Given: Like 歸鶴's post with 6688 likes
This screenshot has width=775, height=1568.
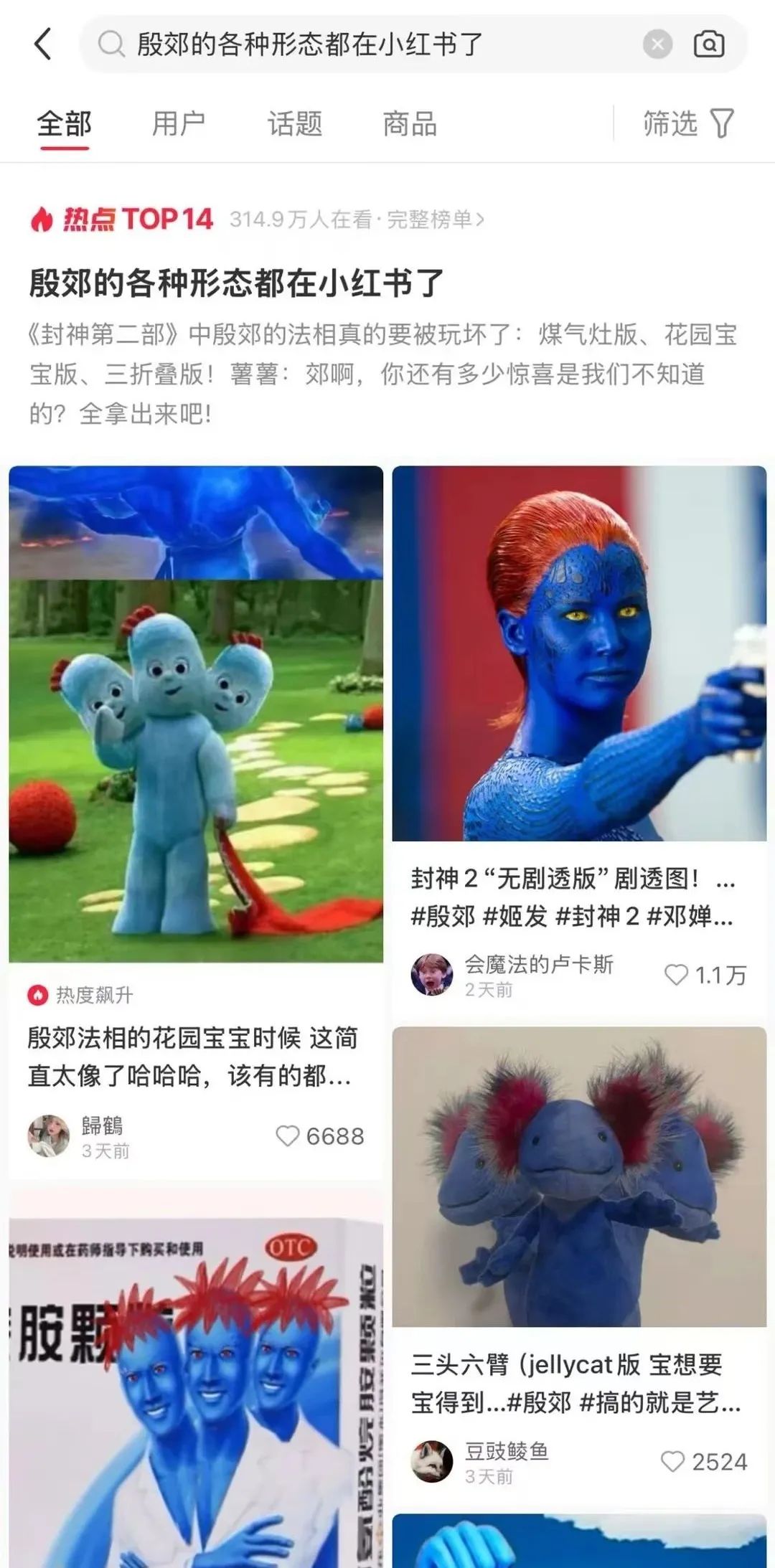Looking at the screenshot, I should [x=288, y=1136].
